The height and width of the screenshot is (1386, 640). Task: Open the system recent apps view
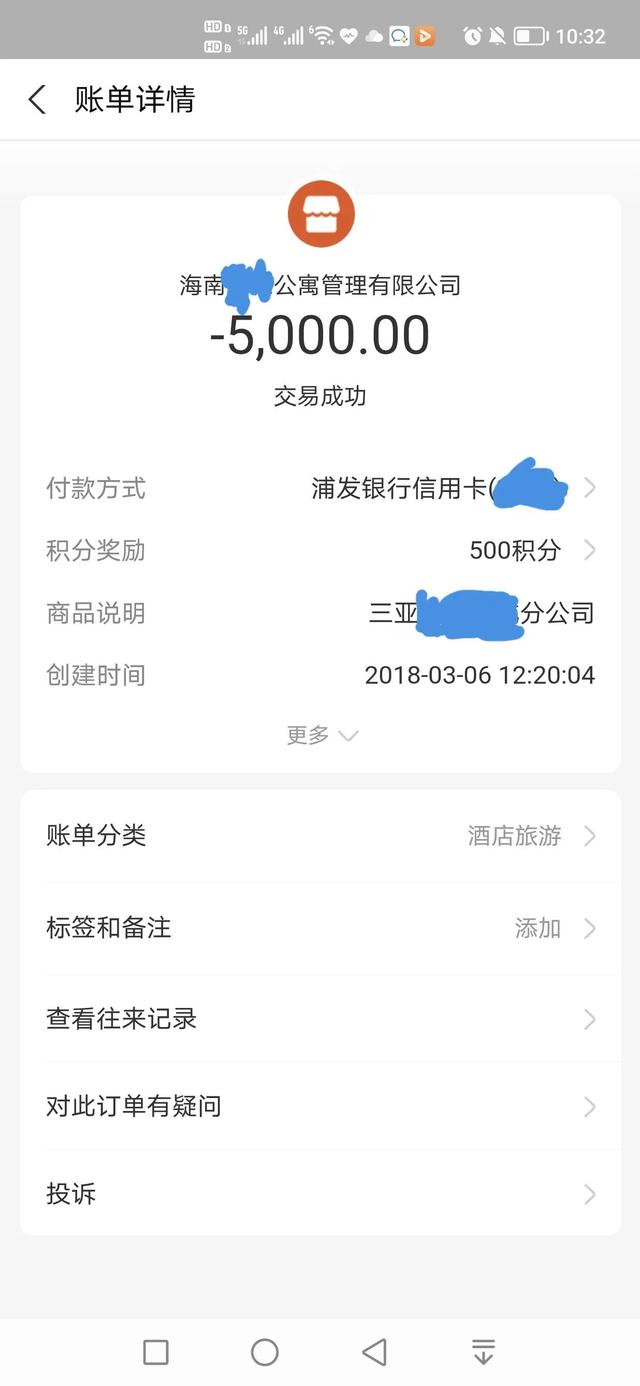coord(156,1352)
